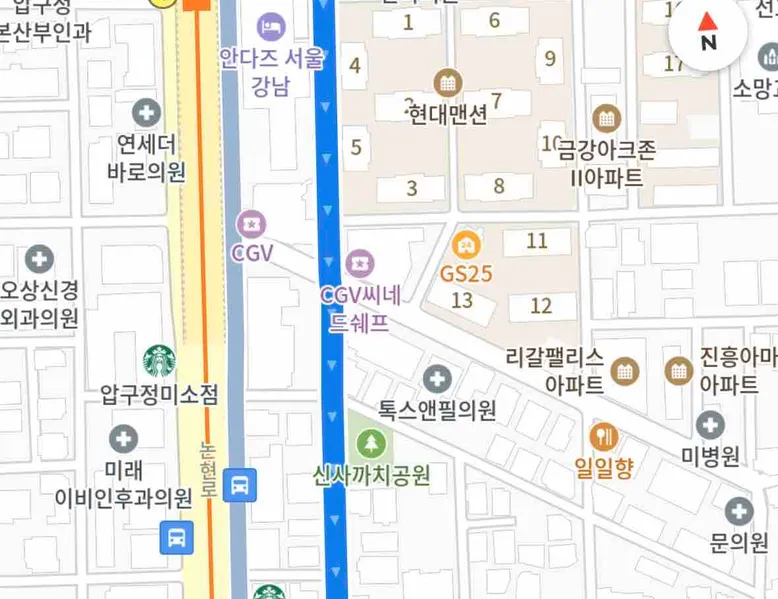Open the 미병원 hospital marker

pyautogui.click(x=710, y=424)
